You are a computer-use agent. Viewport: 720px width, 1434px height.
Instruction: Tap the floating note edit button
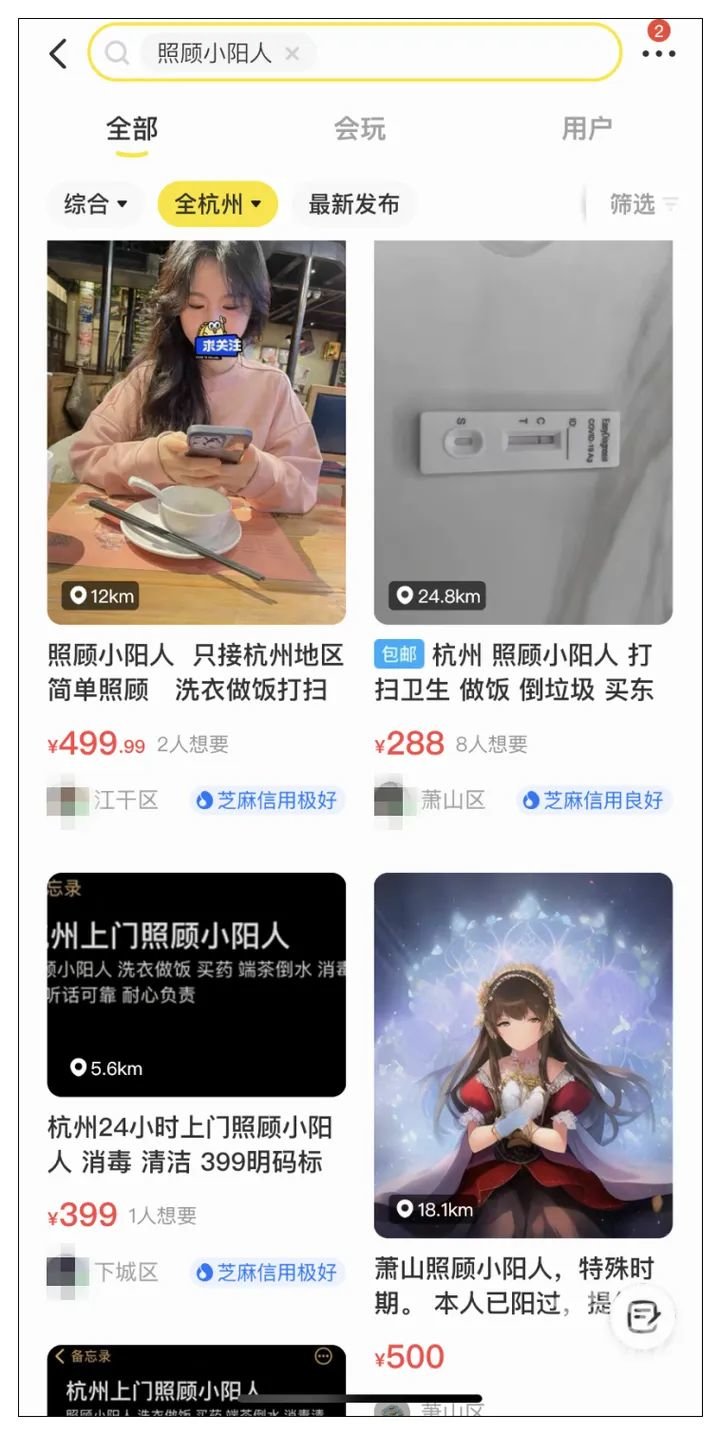click(x=642, y=1317)
